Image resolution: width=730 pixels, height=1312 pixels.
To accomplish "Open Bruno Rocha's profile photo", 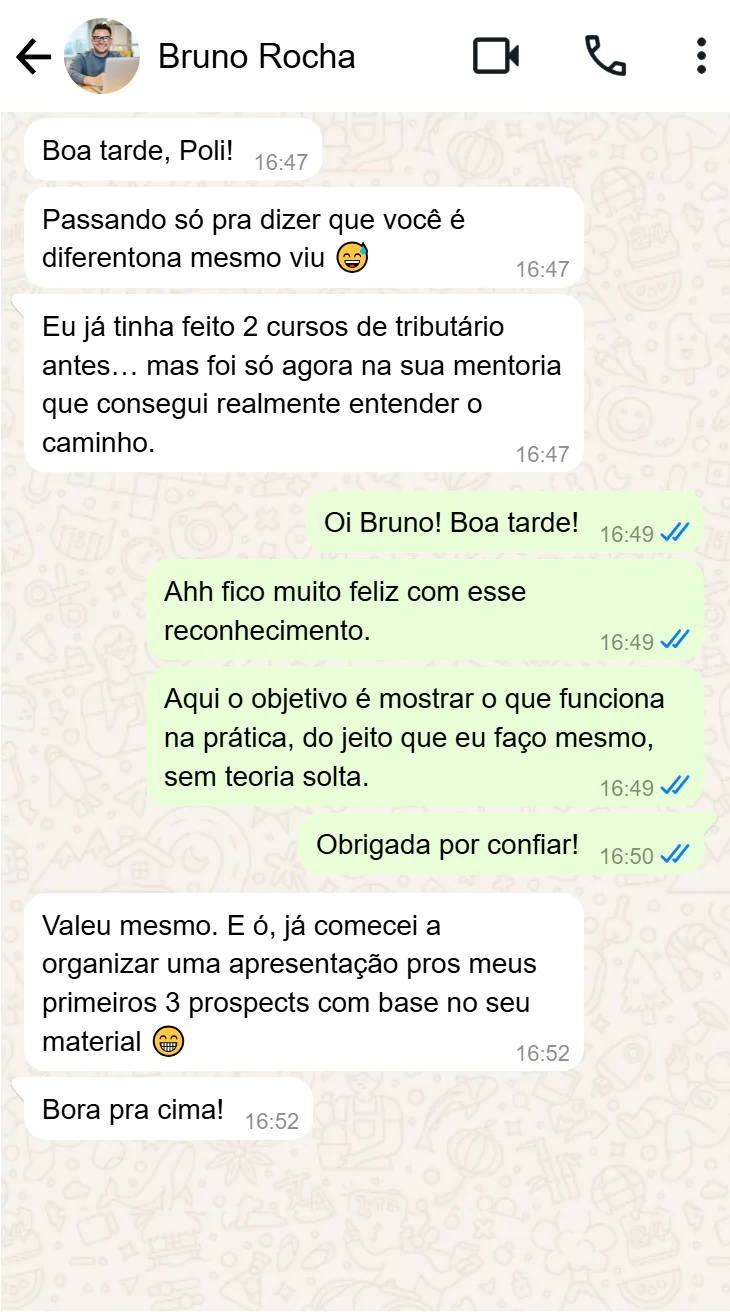I will coord(102,57).
